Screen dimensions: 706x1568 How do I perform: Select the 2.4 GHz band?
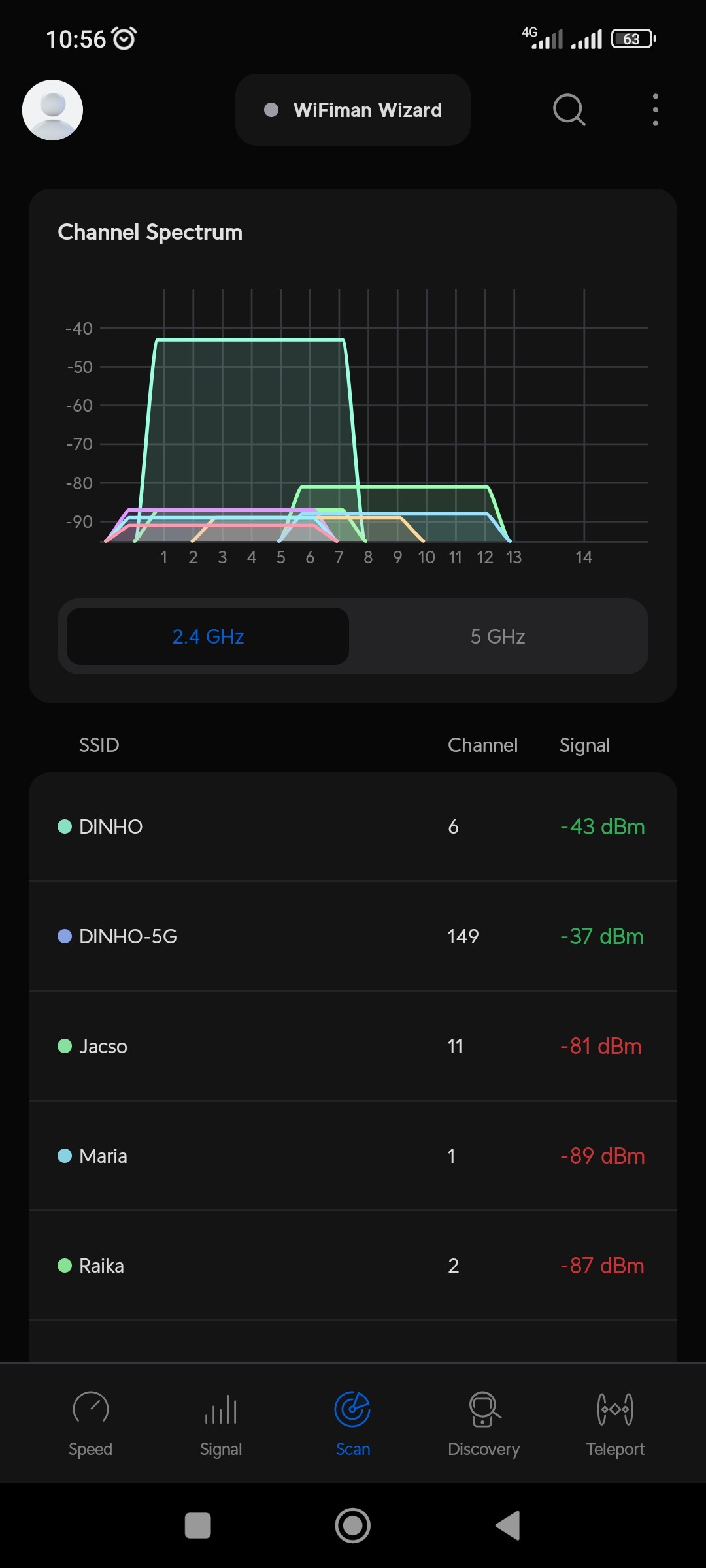click(208, 636)
